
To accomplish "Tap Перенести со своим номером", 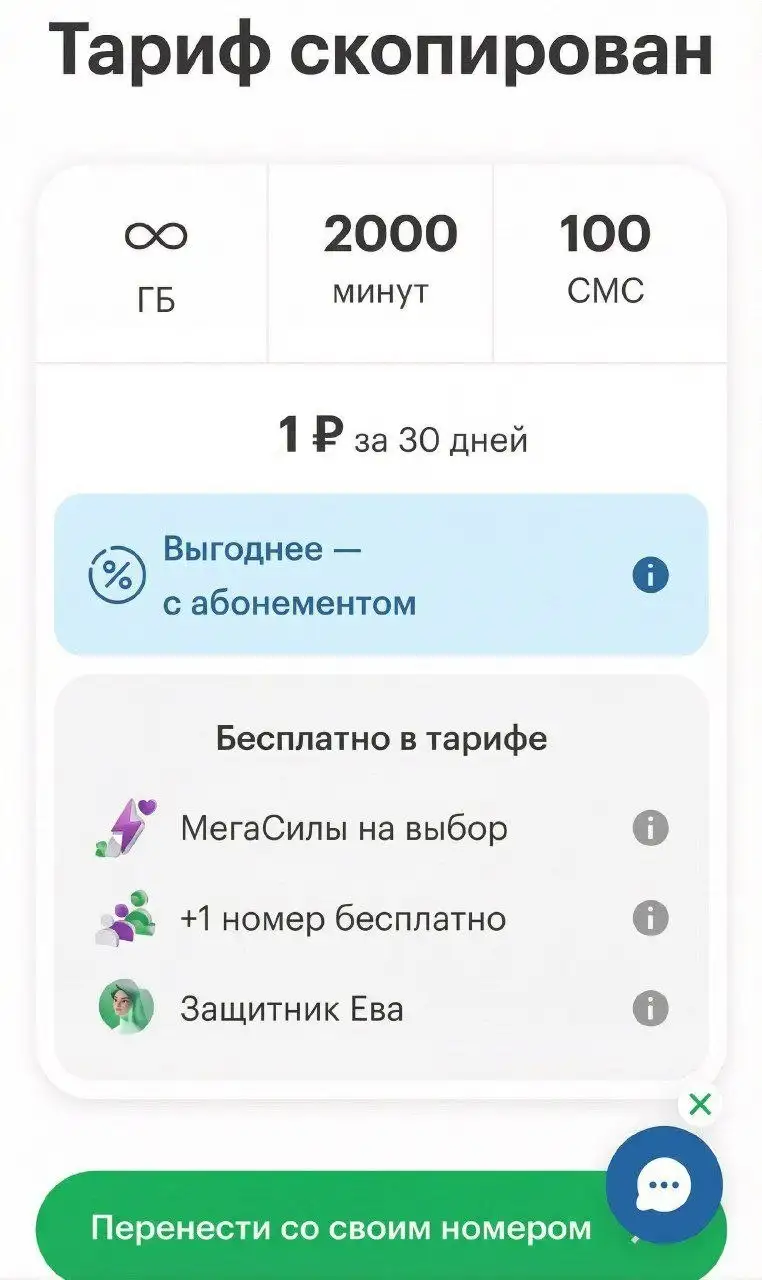I will [340, 1230].
